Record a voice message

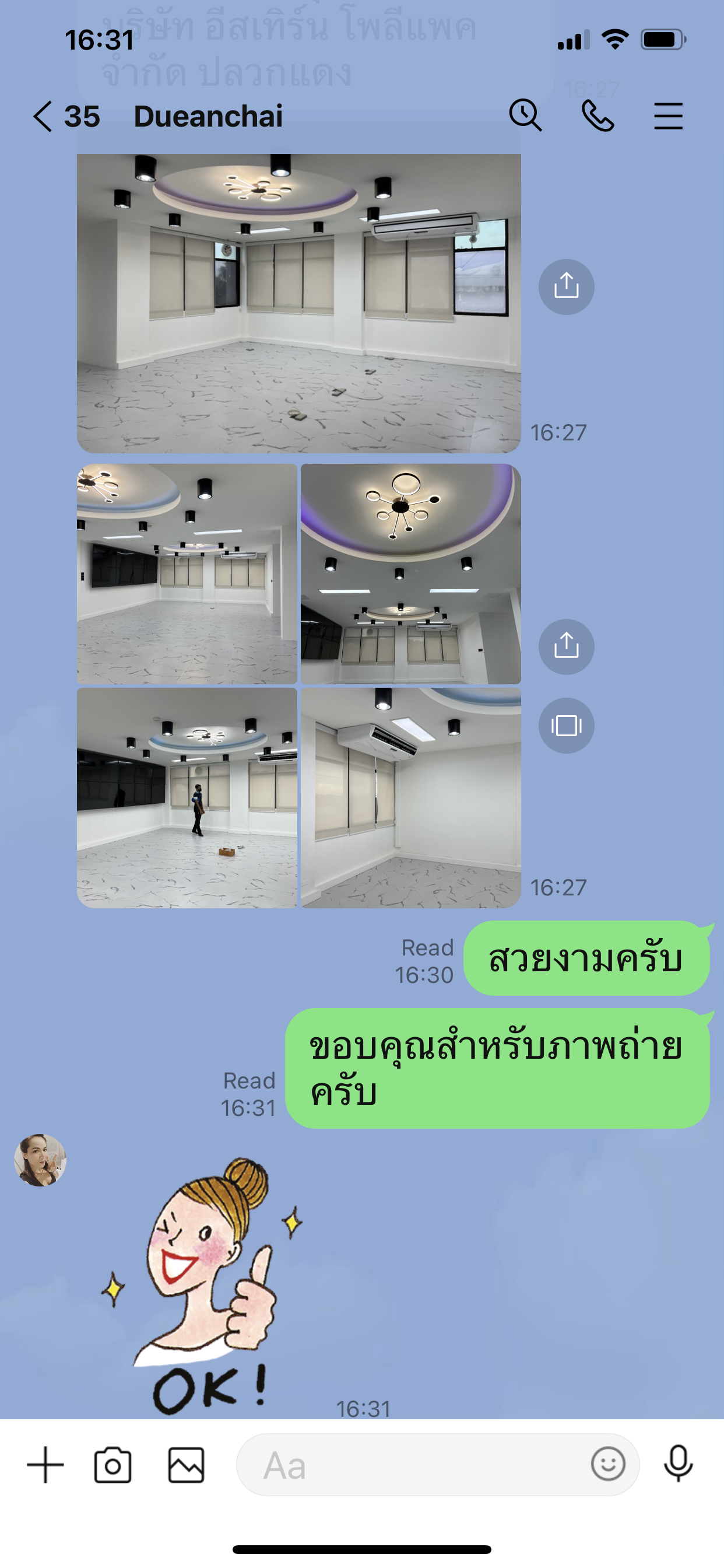[x=678, y=1464]
